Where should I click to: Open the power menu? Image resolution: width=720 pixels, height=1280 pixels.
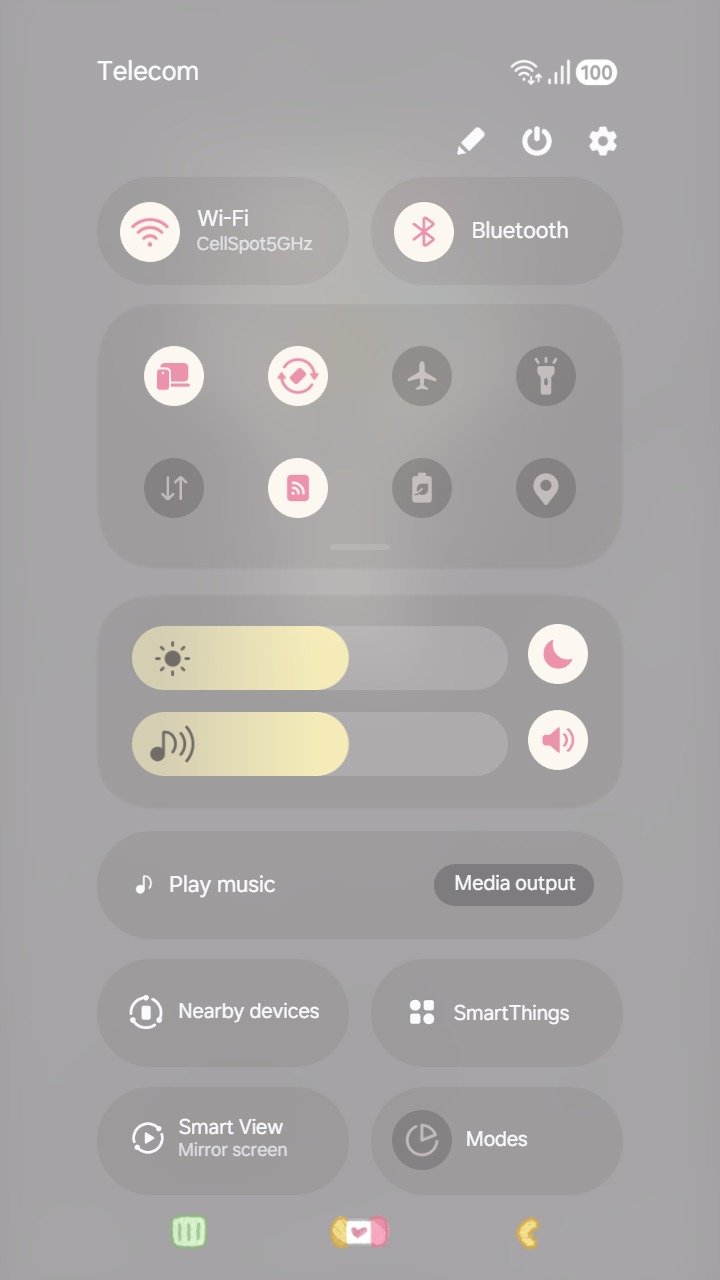pyautogui.click(x=537, y=142)
